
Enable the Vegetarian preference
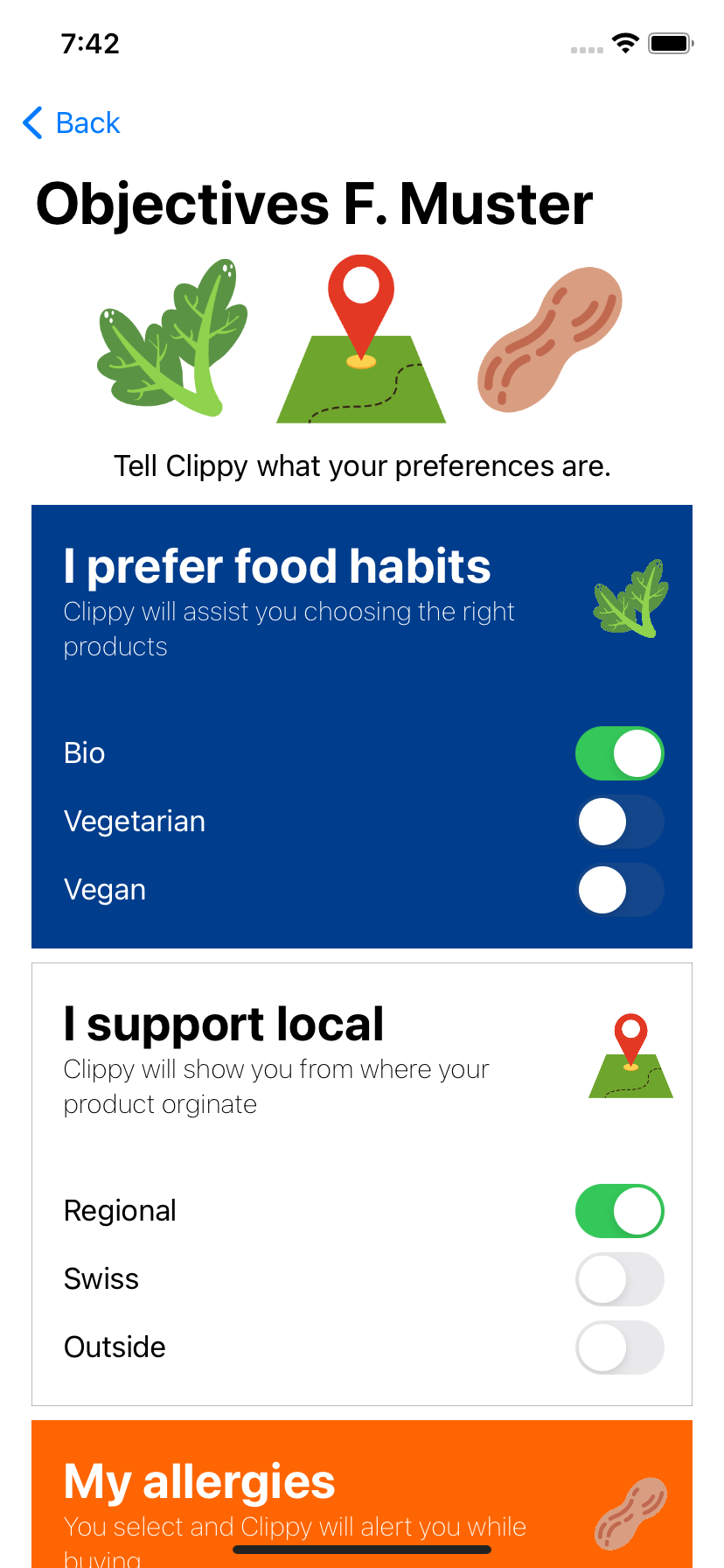click(x=620, y=822)
